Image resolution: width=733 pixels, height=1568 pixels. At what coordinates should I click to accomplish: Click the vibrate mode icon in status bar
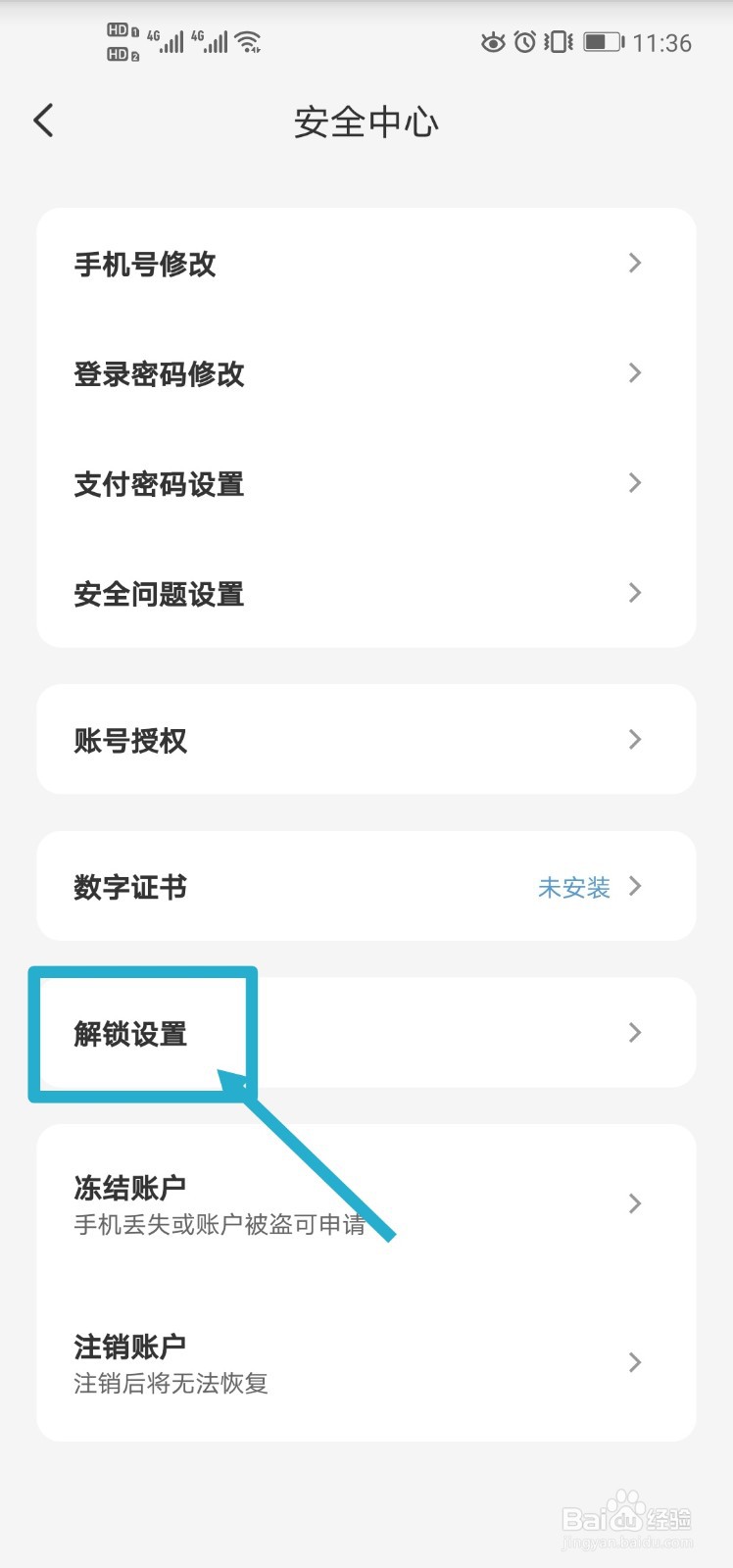click(559, 42)
